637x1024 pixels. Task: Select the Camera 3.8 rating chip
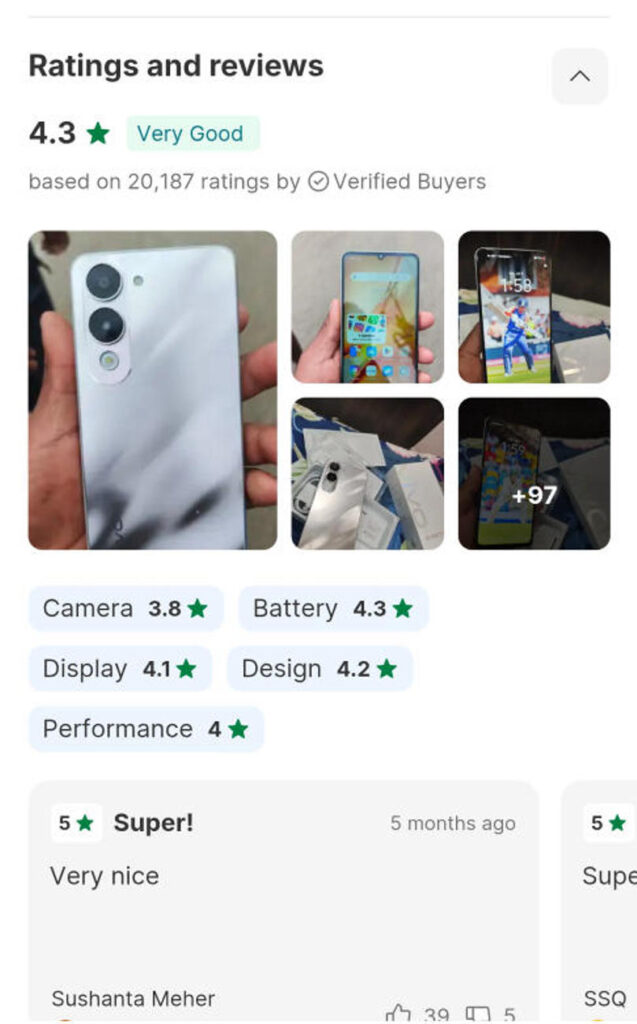click(126, 608)
